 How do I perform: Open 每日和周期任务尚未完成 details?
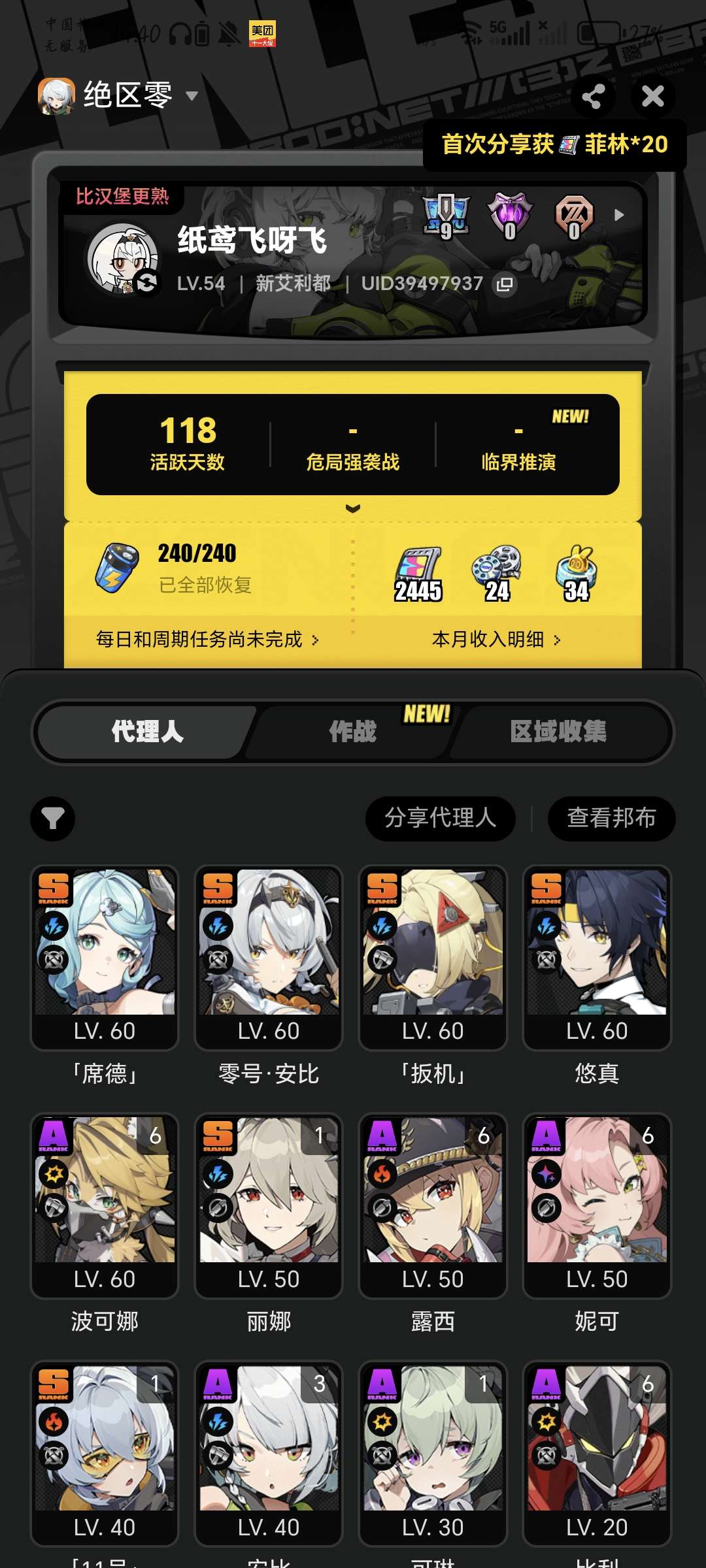point(207,639)
